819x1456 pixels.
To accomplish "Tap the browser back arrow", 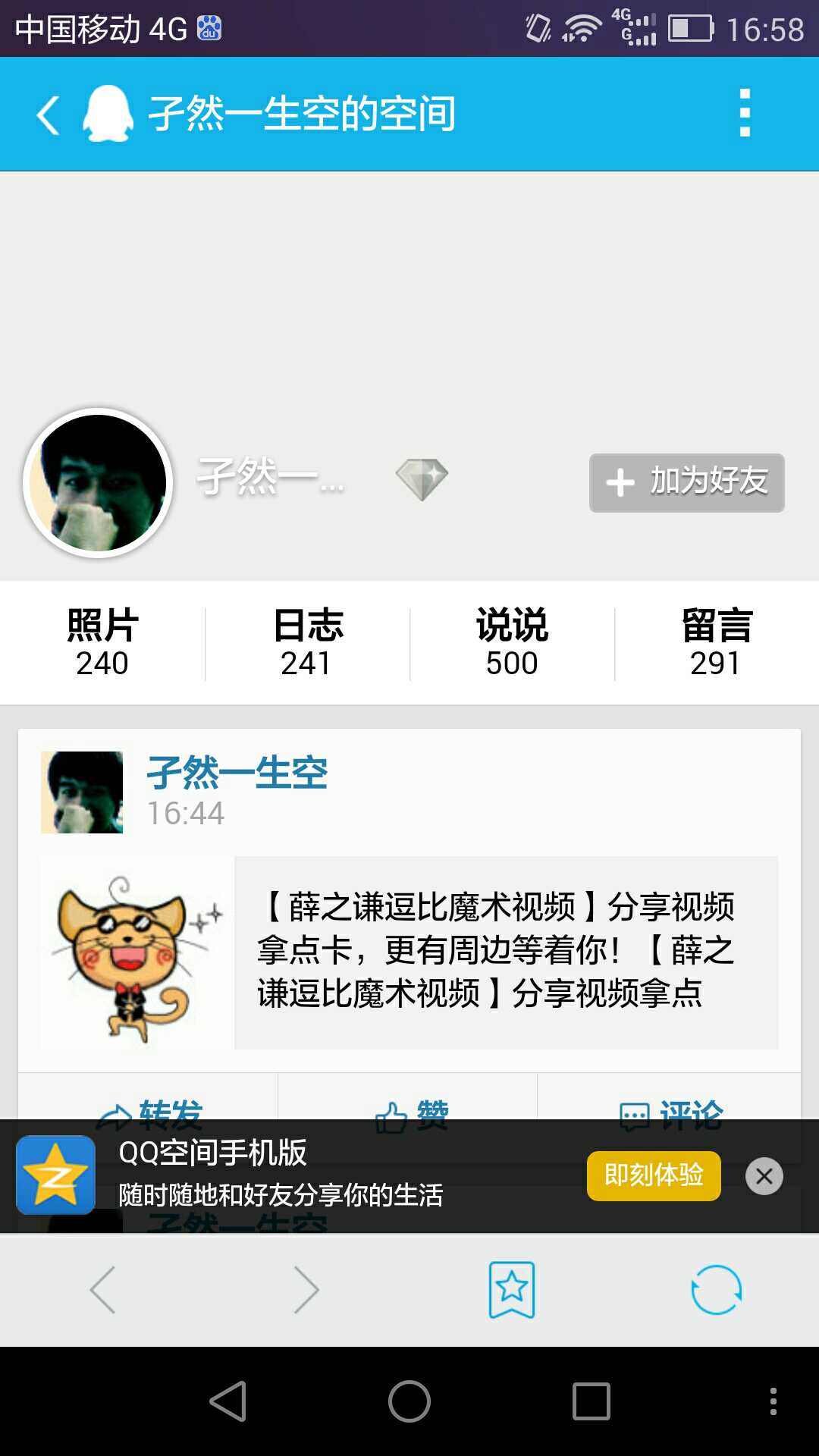I will coord(102,1290).
